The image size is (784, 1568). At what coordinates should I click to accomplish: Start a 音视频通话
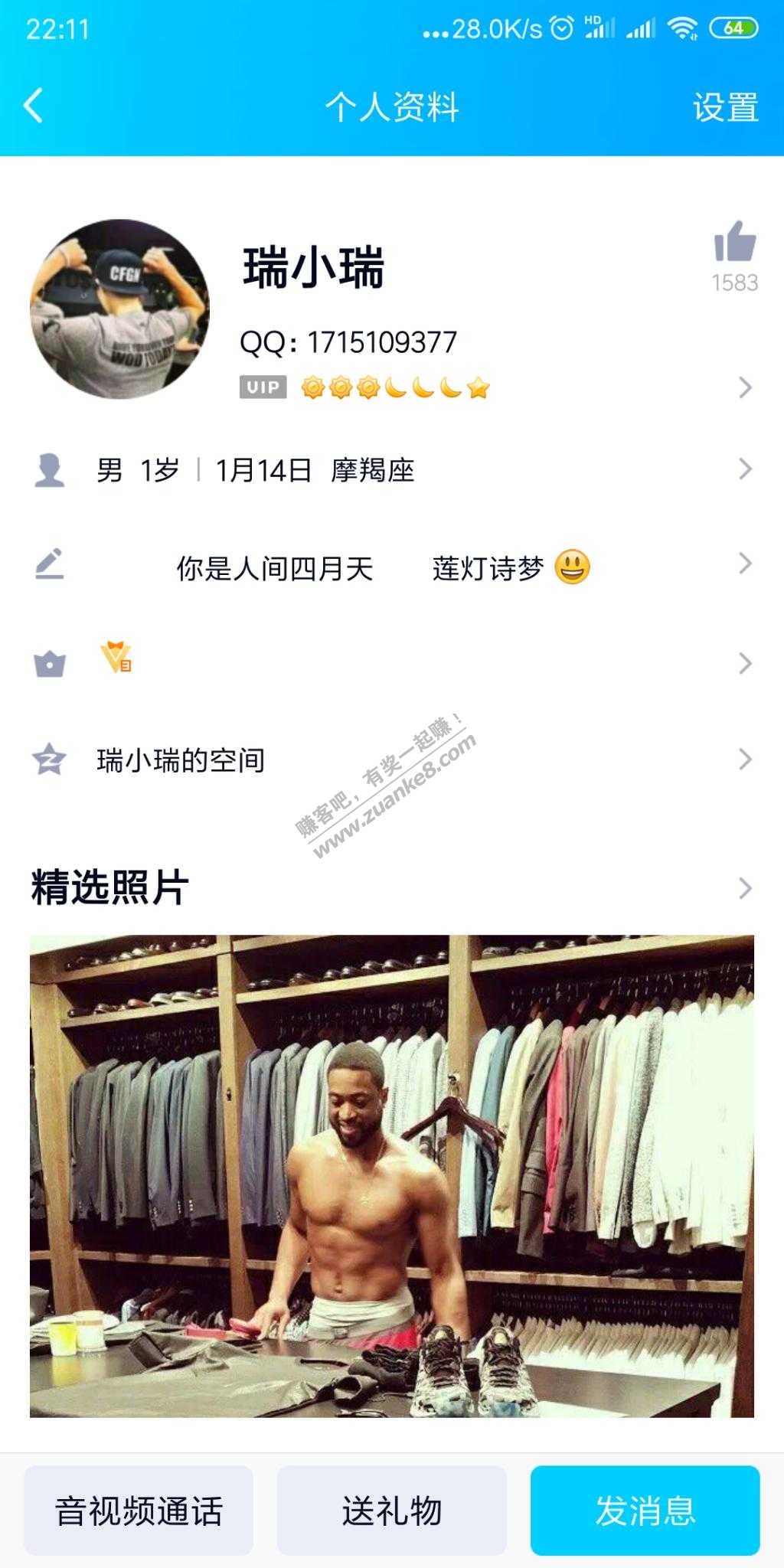pos(139,1511)
